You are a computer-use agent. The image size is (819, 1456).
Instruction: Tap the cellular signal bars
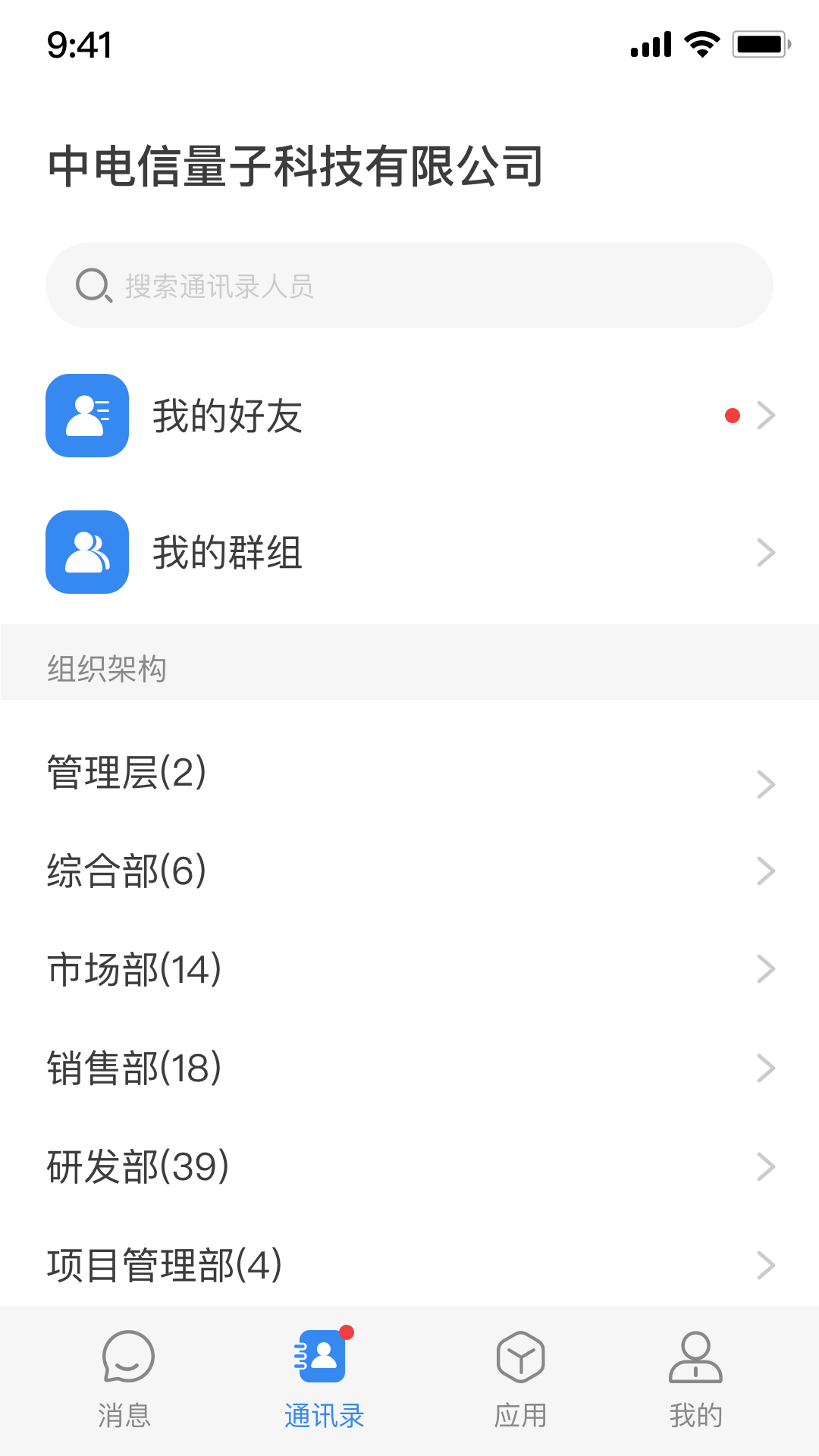coord(650,44)
